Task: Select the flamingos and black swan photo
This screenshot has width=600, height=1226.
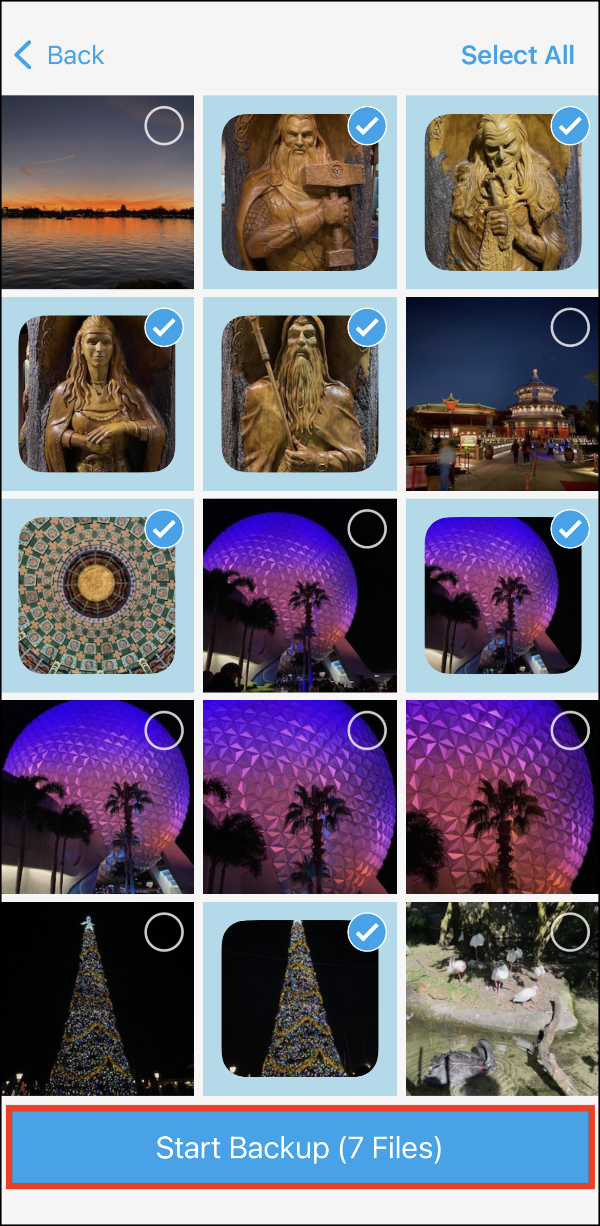Action: pyautogui.click(x=502, y=998)
